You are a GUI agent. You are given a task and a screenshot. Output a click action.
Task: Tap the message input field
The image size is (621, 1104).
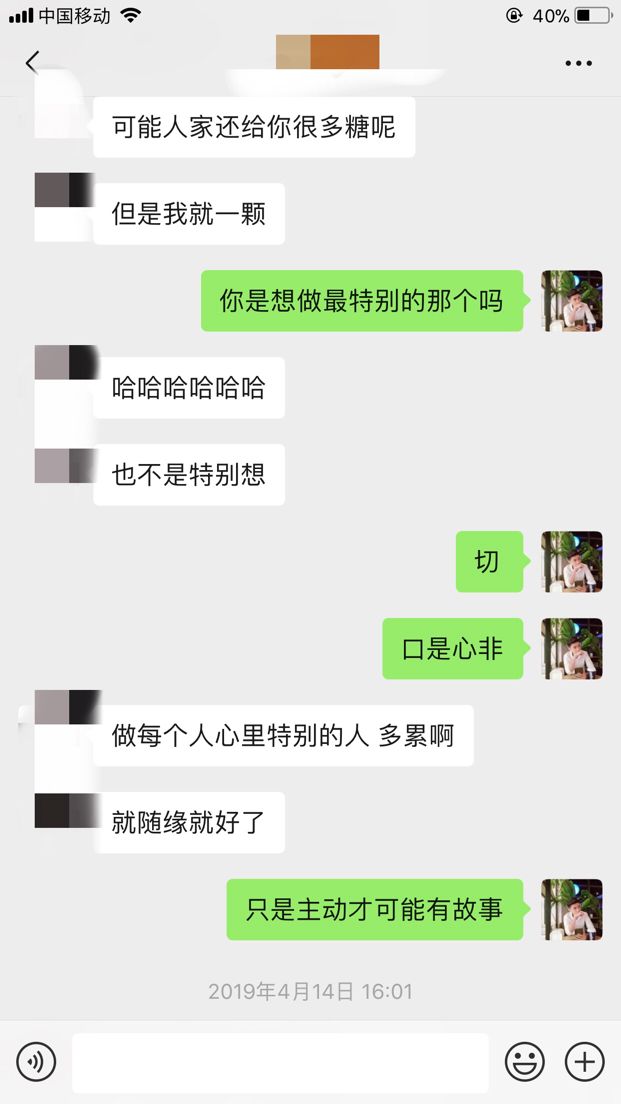[280, 1062]
